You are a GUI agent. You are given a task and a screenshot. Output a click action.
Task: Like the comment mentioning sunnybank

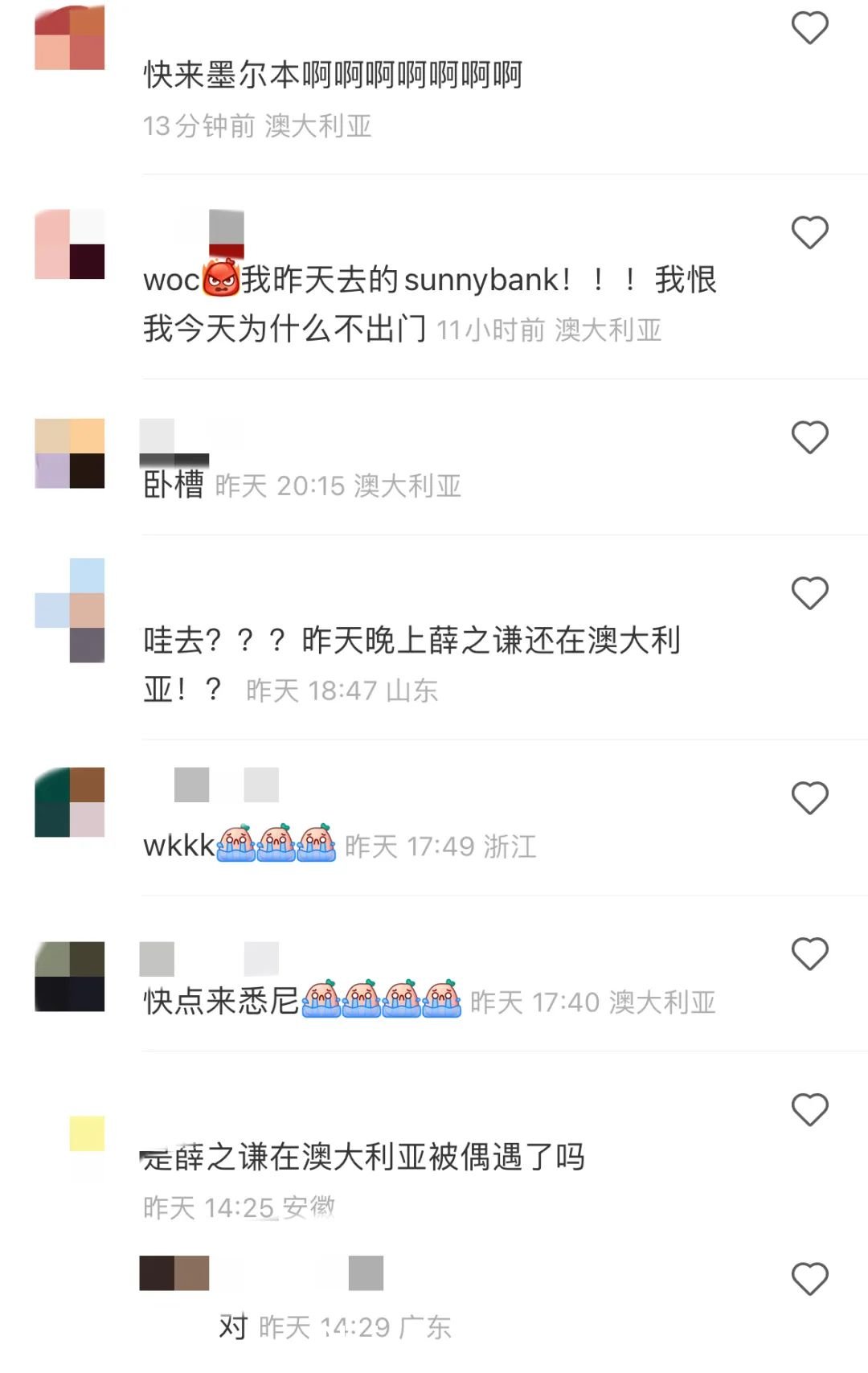click(x=809, y=233)
